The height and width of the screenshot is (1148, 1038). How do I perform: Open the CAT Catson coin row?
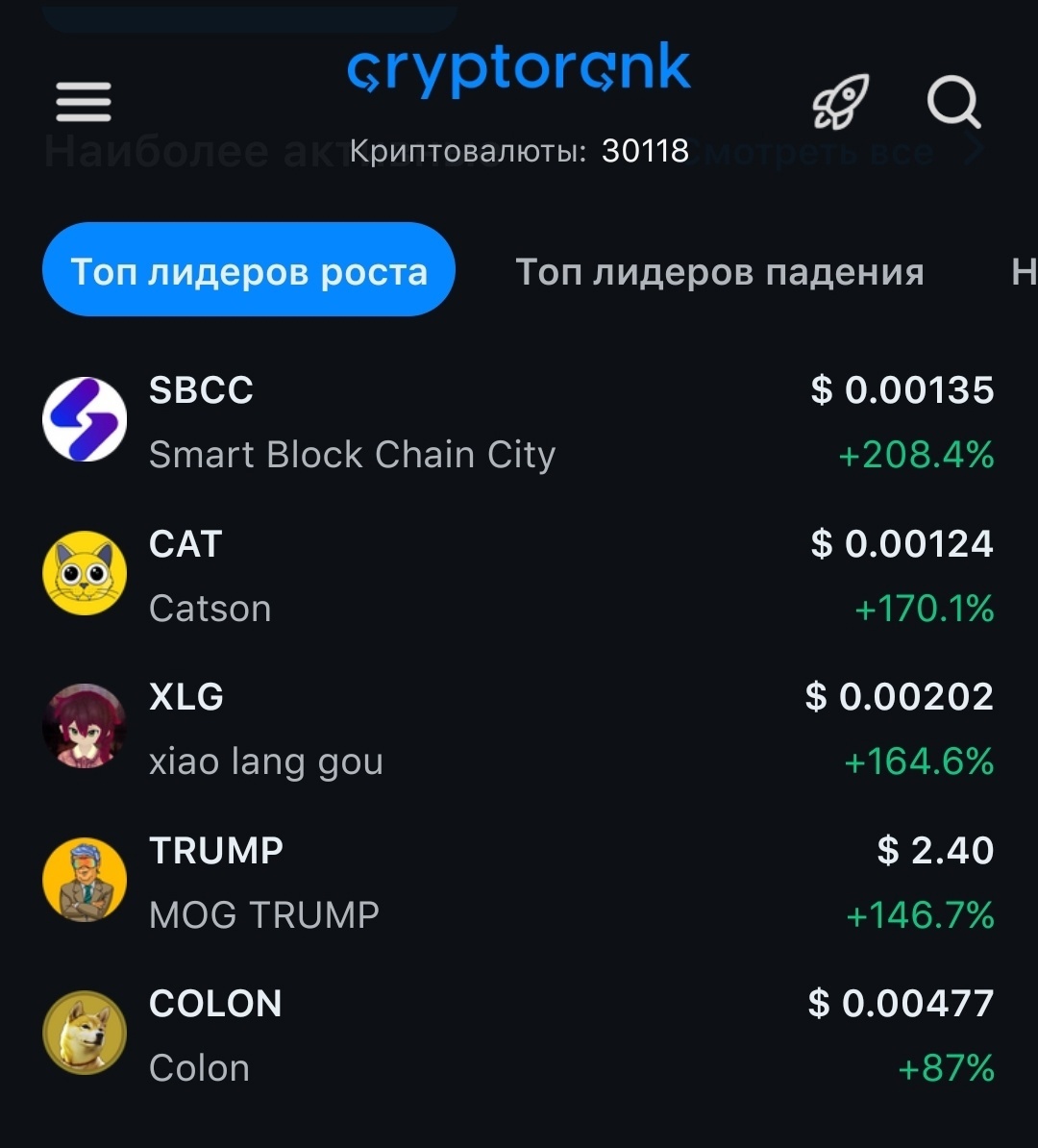click(519, 575)
